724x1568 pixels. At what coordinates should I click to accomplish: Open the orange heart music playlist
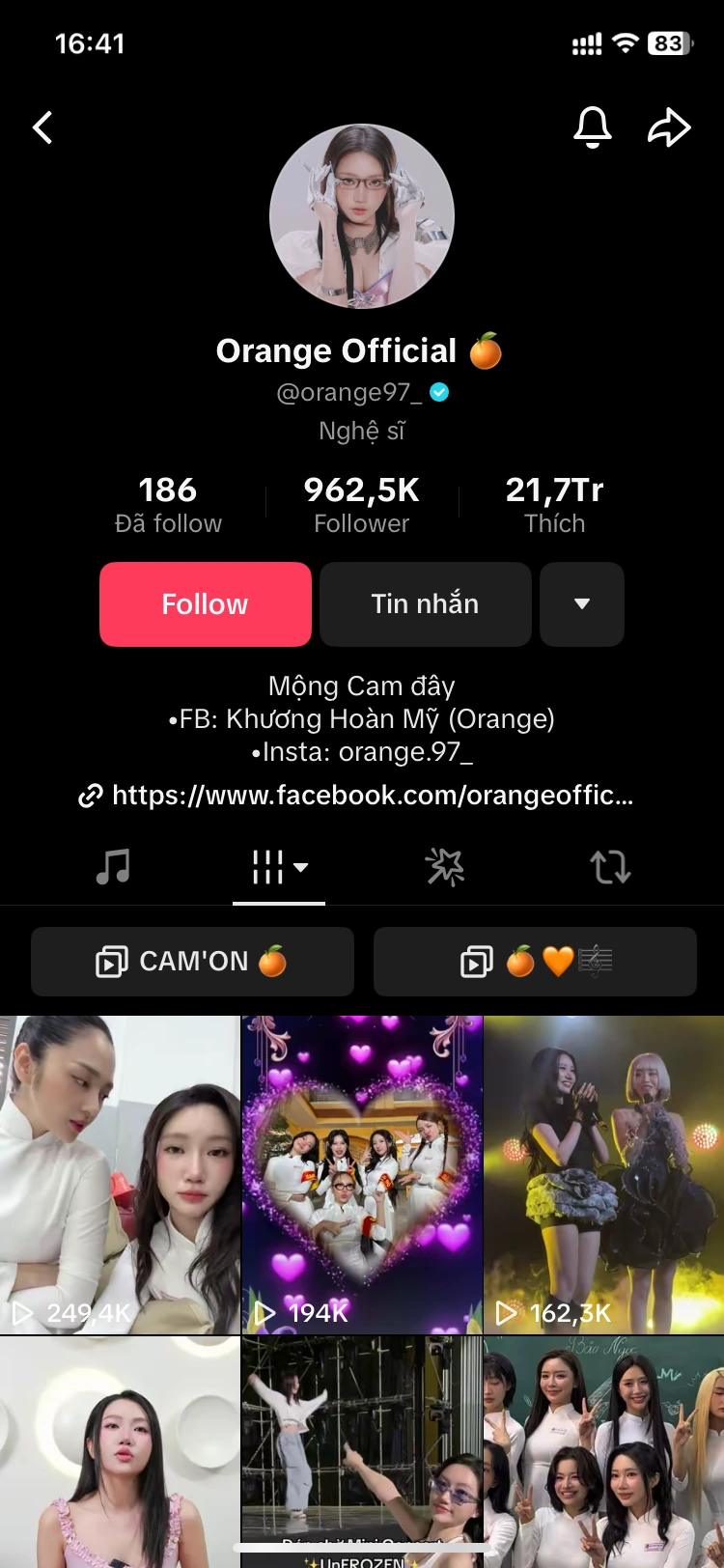(535, 962)
